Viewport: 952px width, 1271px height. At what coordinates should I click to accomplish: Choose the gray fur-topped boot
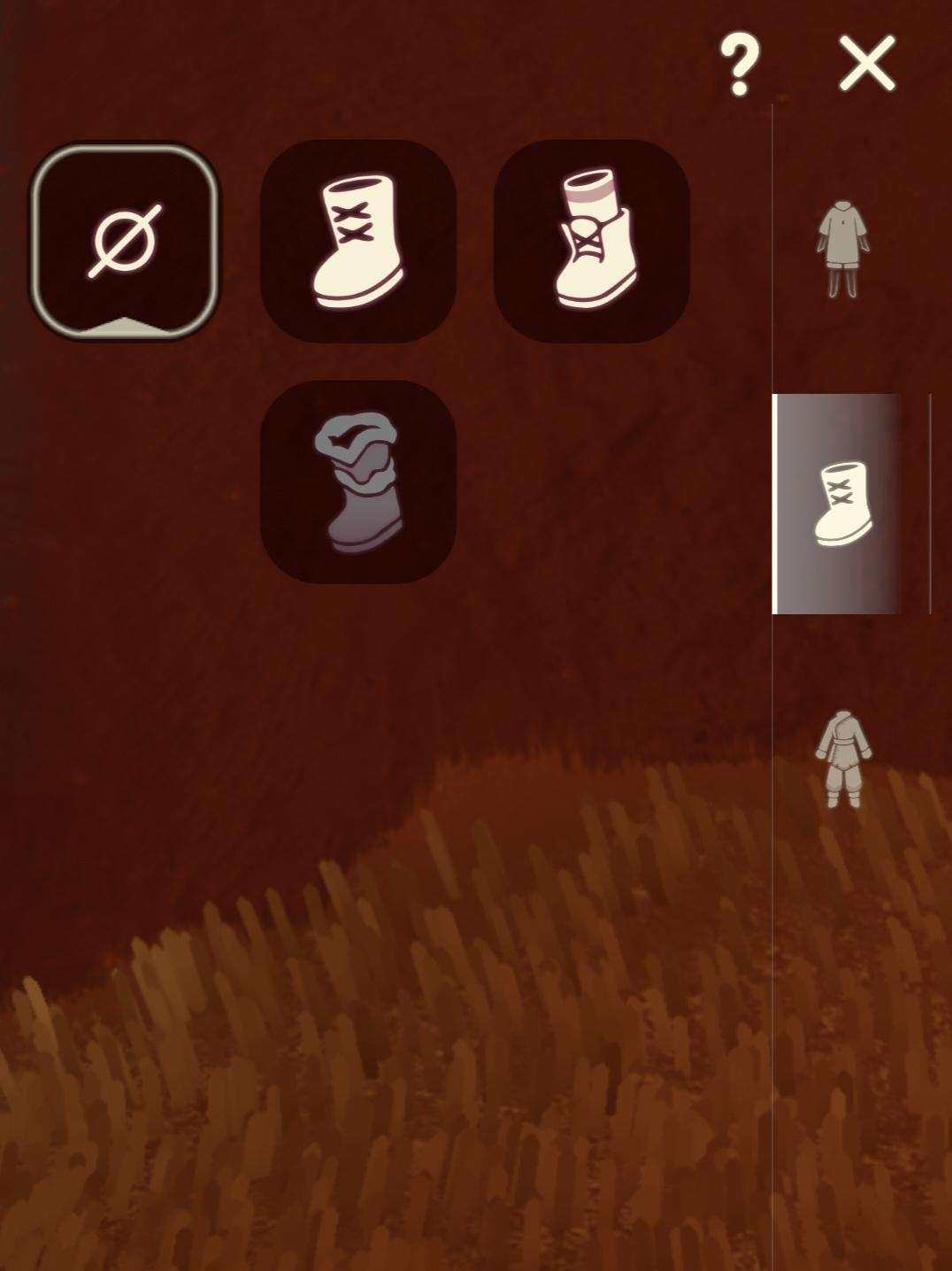pyautogui.click(x=358, y=482)
